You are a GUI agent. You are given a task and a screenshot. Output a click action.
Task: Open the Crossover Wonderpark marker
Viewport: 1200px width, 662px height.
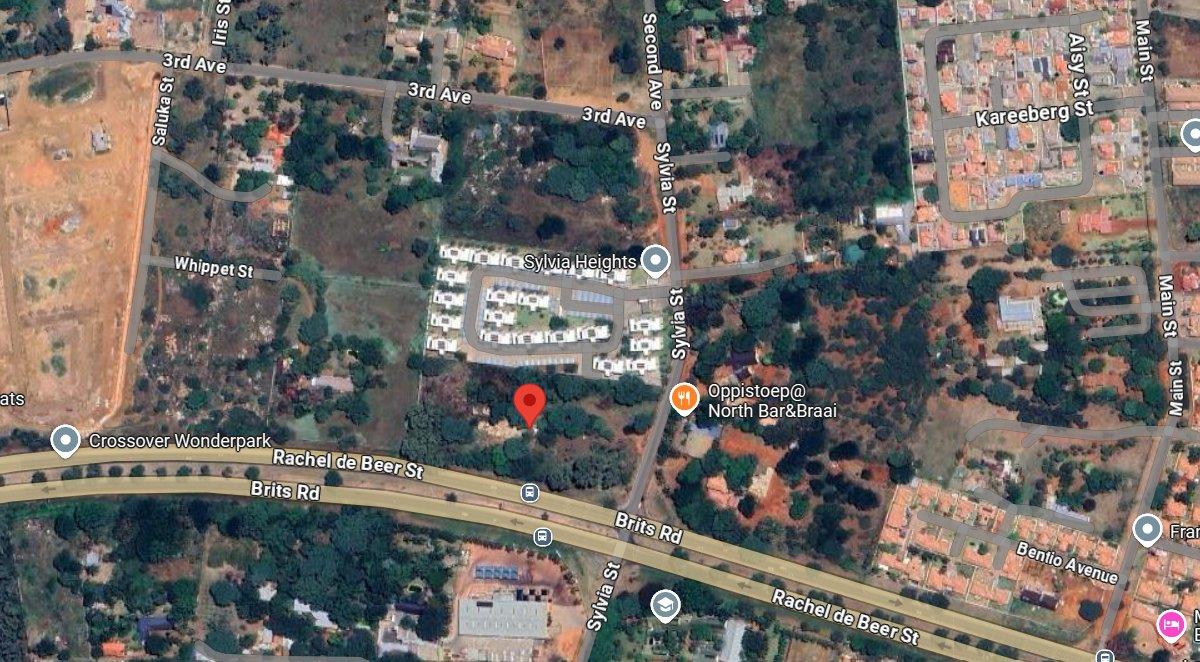pos(66,440)
